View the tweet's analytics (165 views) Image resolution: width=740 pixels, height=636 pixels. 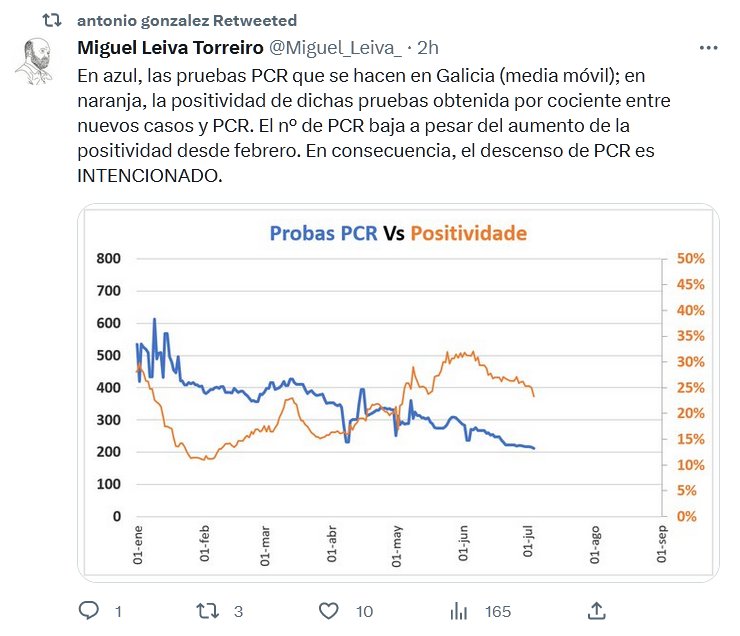pos(460,611)
